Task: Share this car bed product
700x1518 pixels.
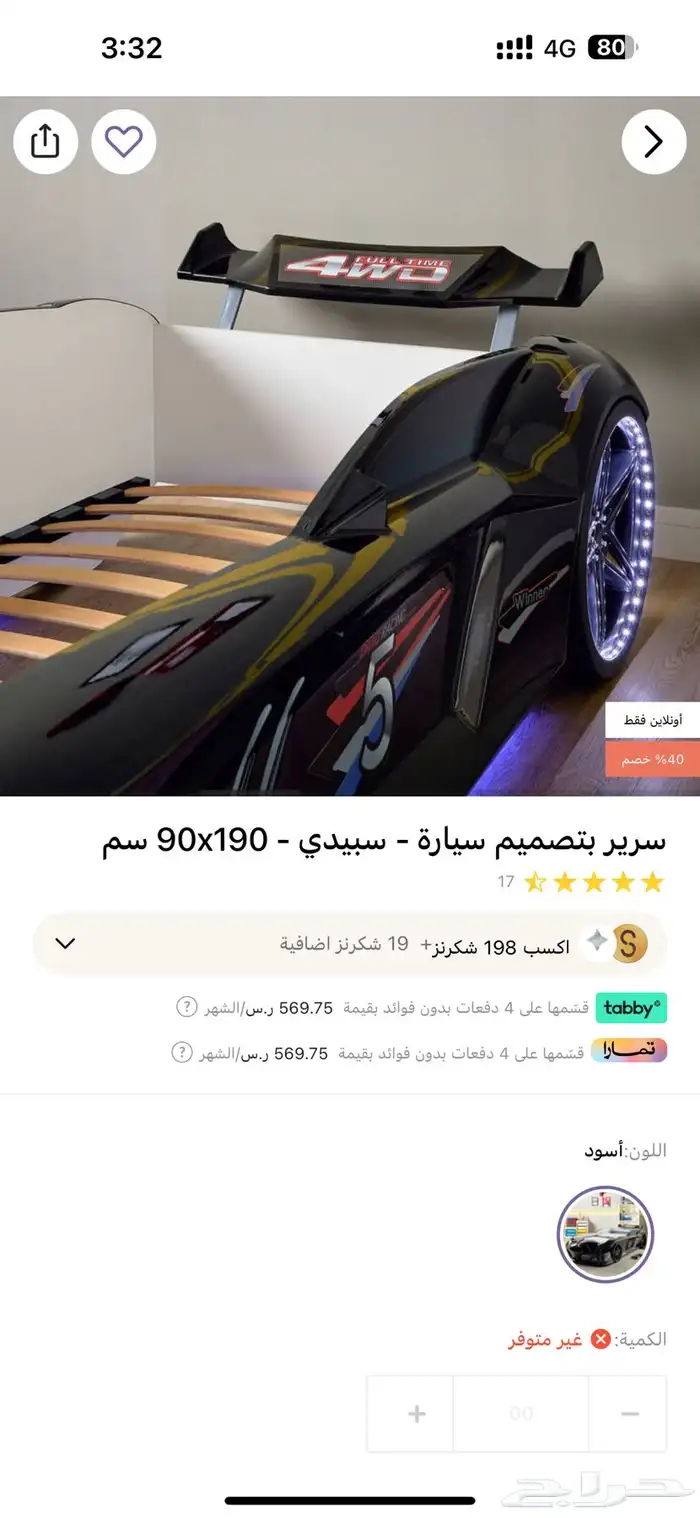Action: 45,142
